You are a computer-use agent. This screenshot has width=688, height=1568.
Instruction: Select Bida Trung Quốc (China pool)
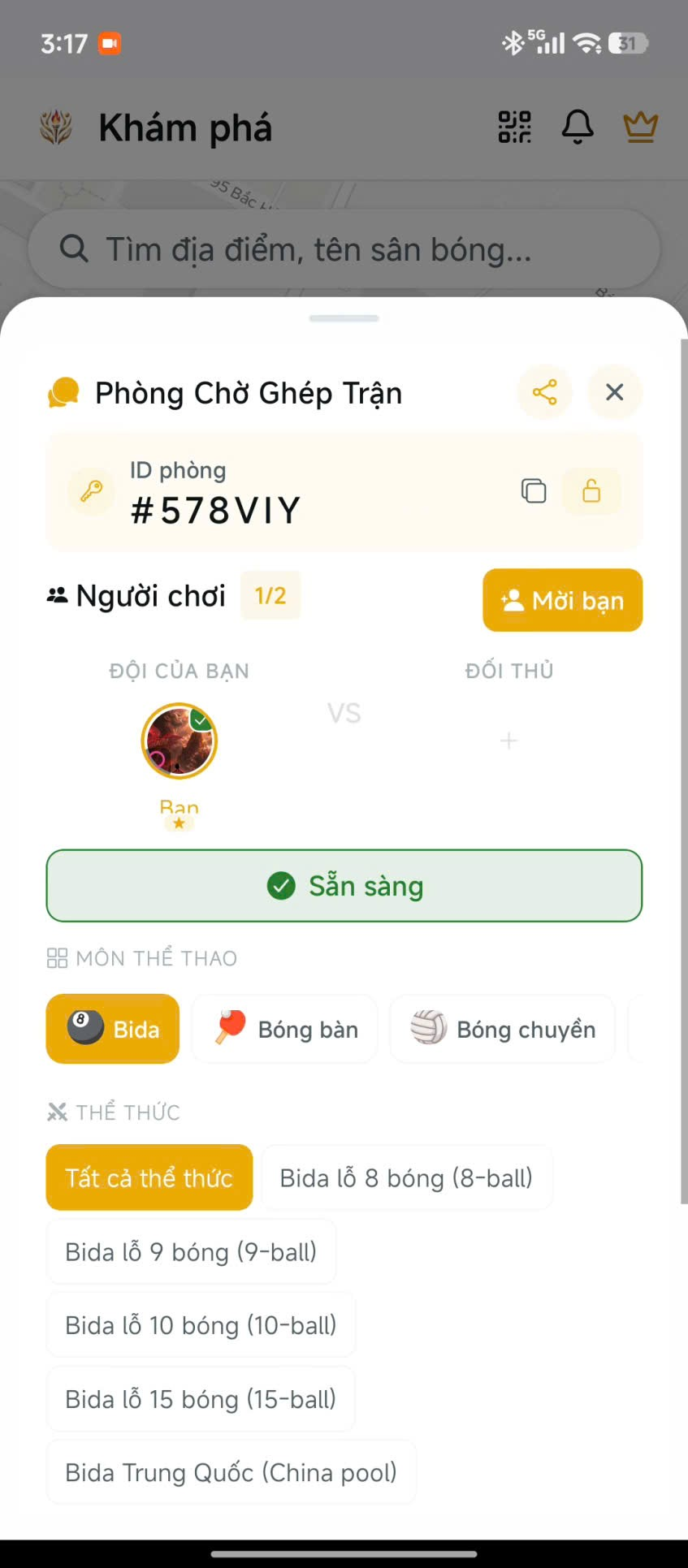(x=231, y=1472)
